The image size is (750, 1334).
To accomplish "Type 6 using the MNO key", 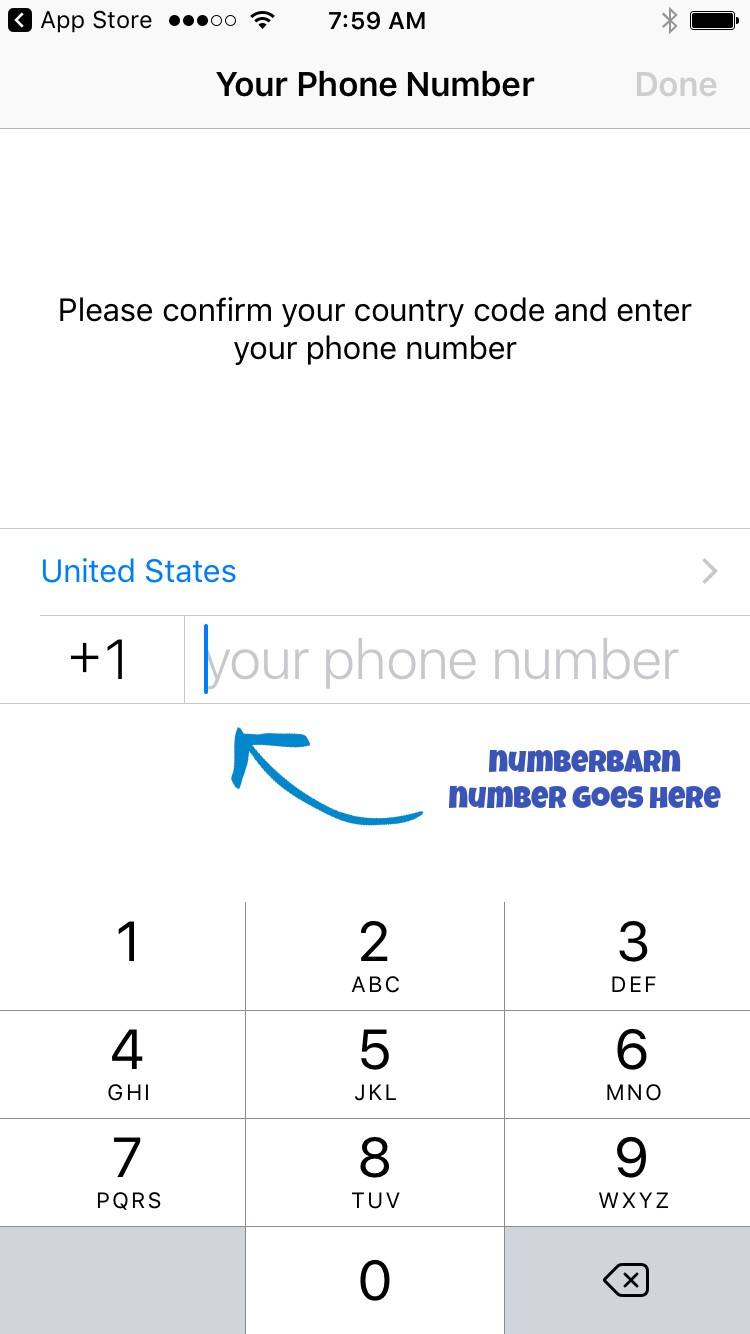I will [x=628, y=1064].
